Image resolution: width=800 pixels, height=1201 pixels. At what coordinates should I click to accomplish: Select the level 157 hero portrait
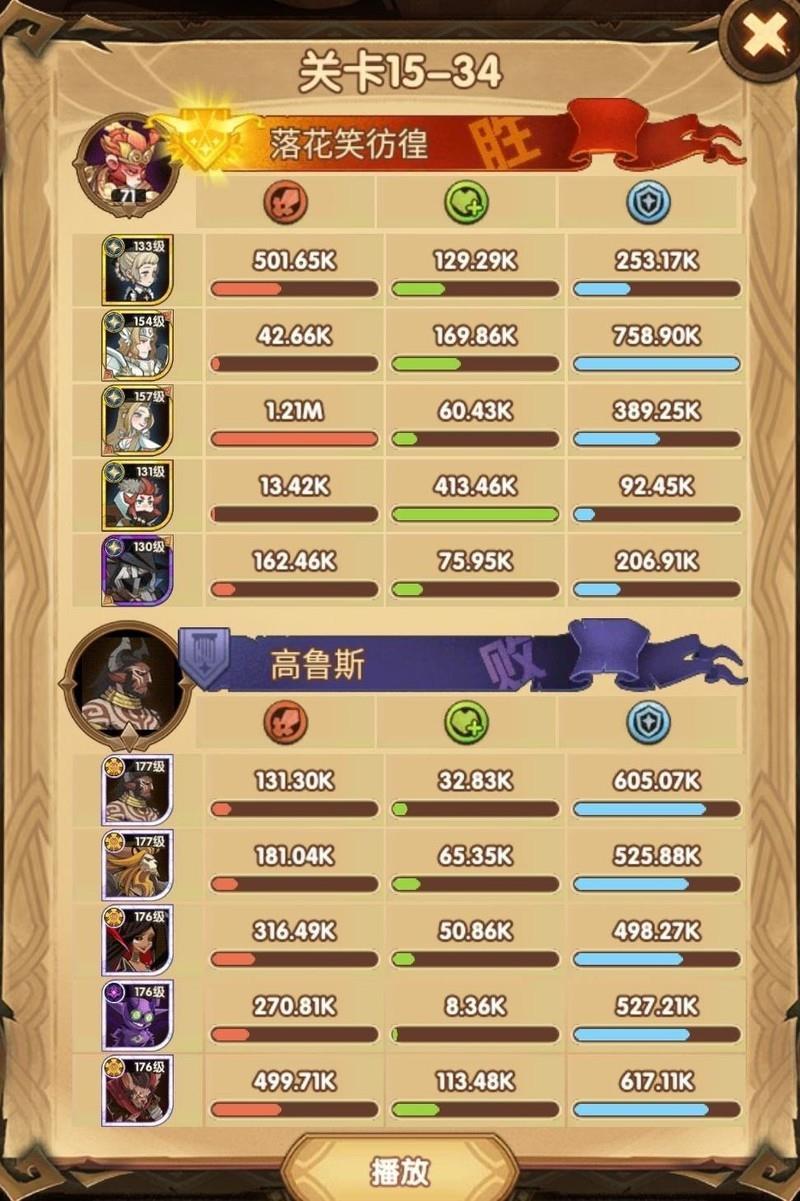[137, 420]
